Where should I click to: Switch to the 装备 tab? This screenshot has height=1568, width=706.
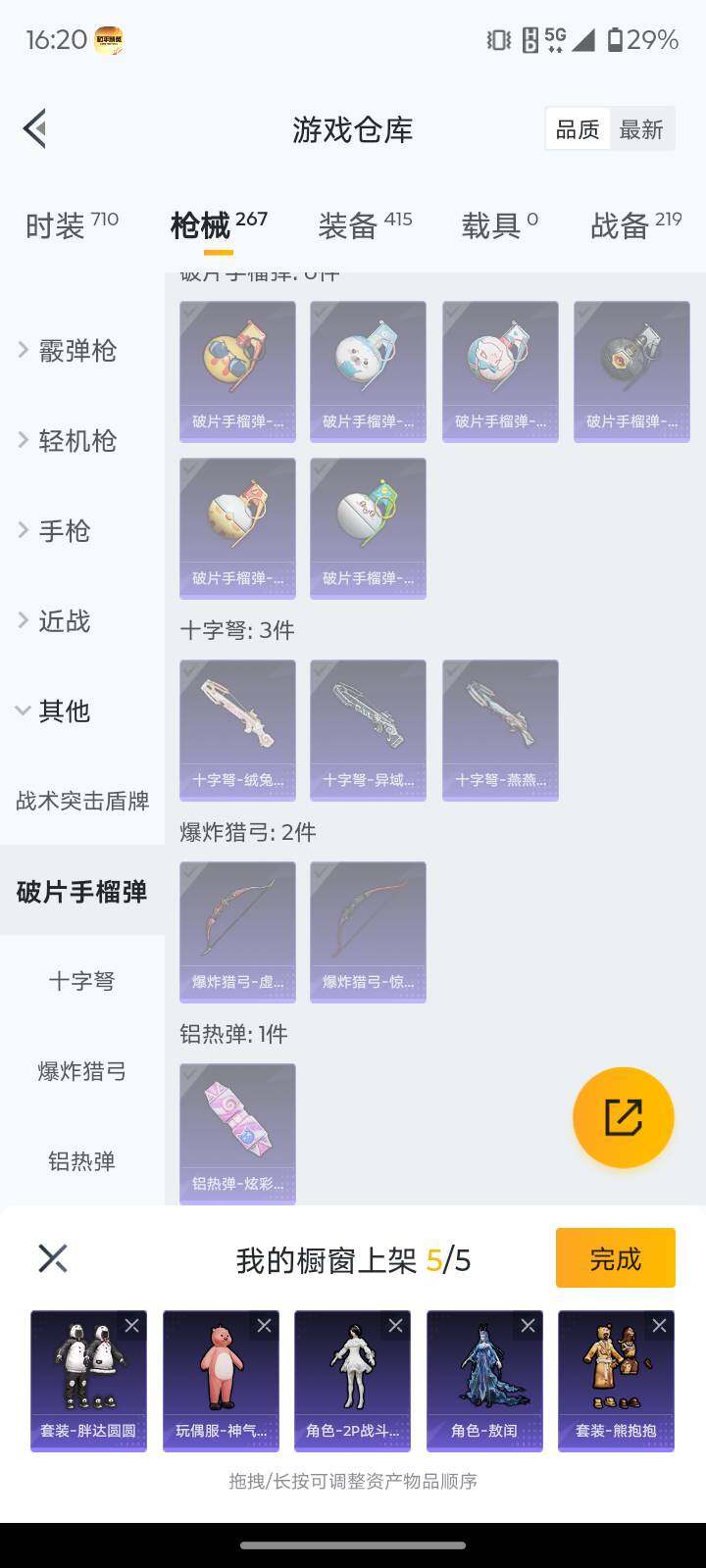pos(348,224)
